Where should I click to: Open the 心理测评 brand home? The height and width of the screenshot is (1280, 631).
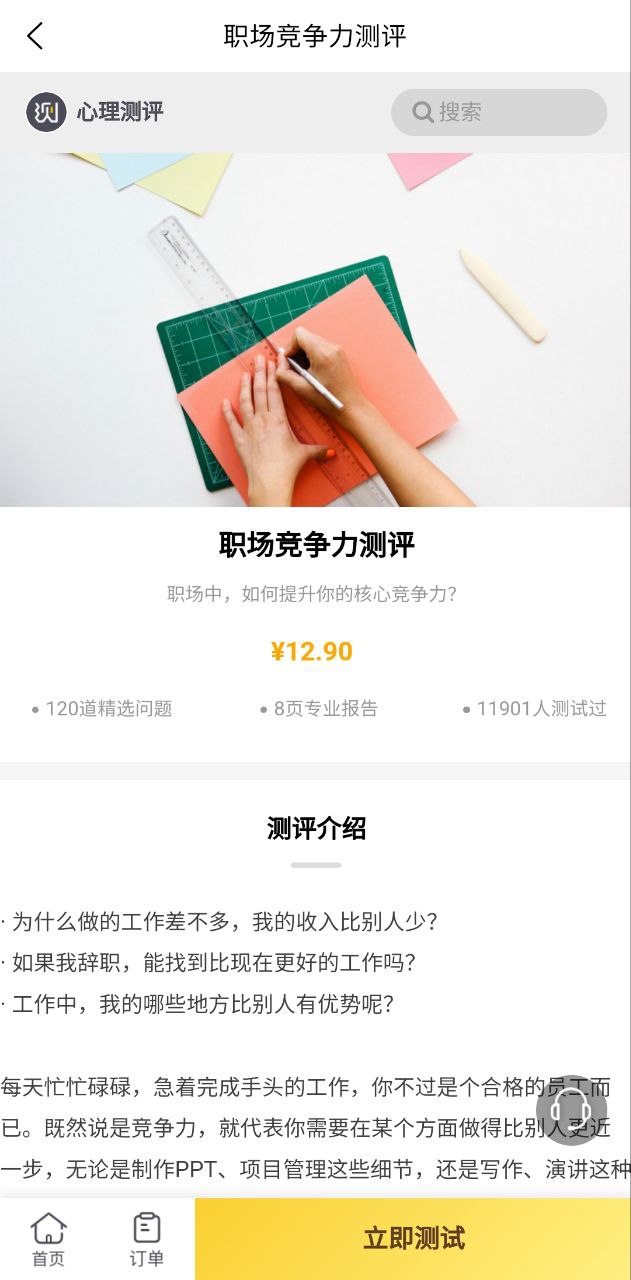point(95,112)
